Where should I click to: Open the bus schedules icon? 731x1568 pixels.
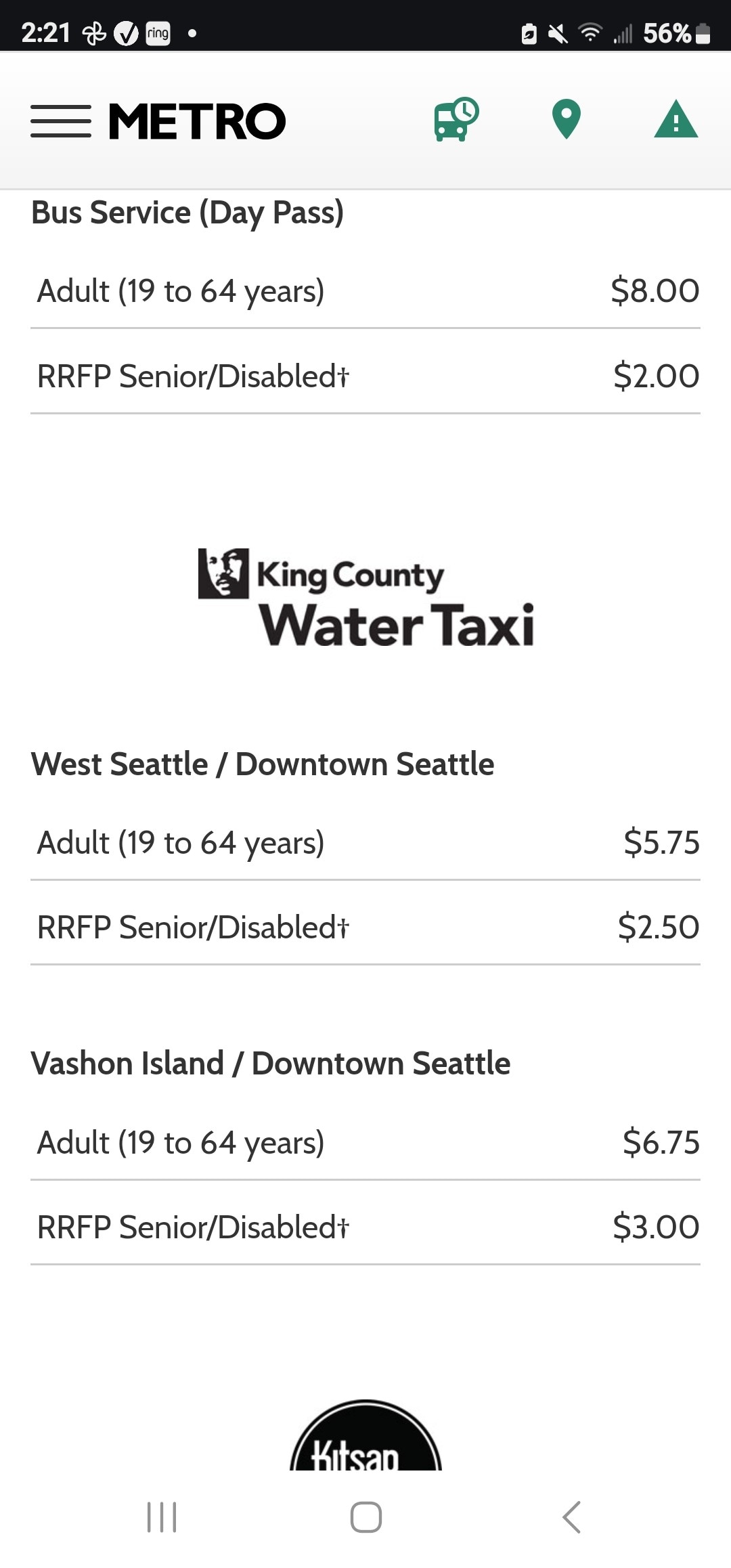point(456,119)
